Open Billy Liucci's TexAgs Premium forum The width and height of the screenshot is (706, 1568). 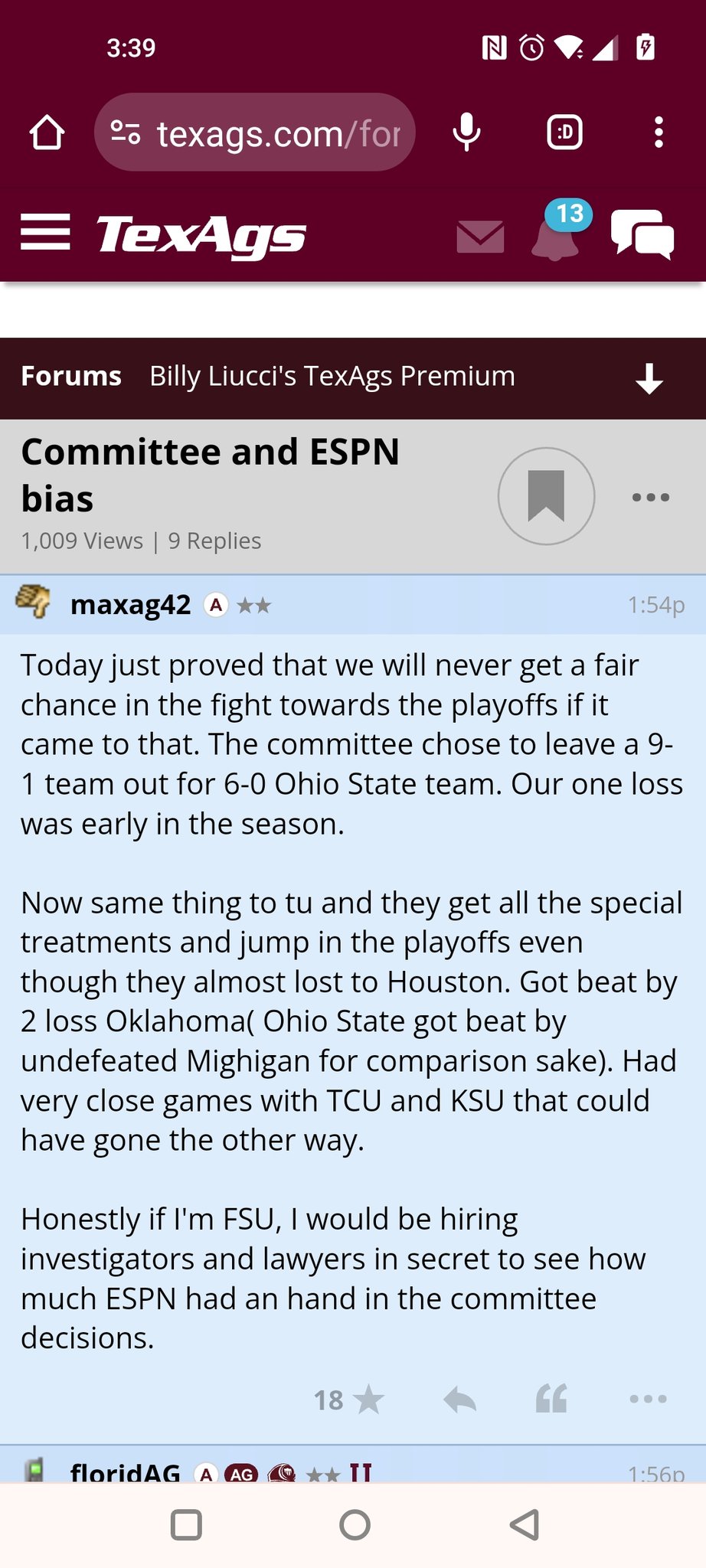pyautogui.click(x=332, y=377)
